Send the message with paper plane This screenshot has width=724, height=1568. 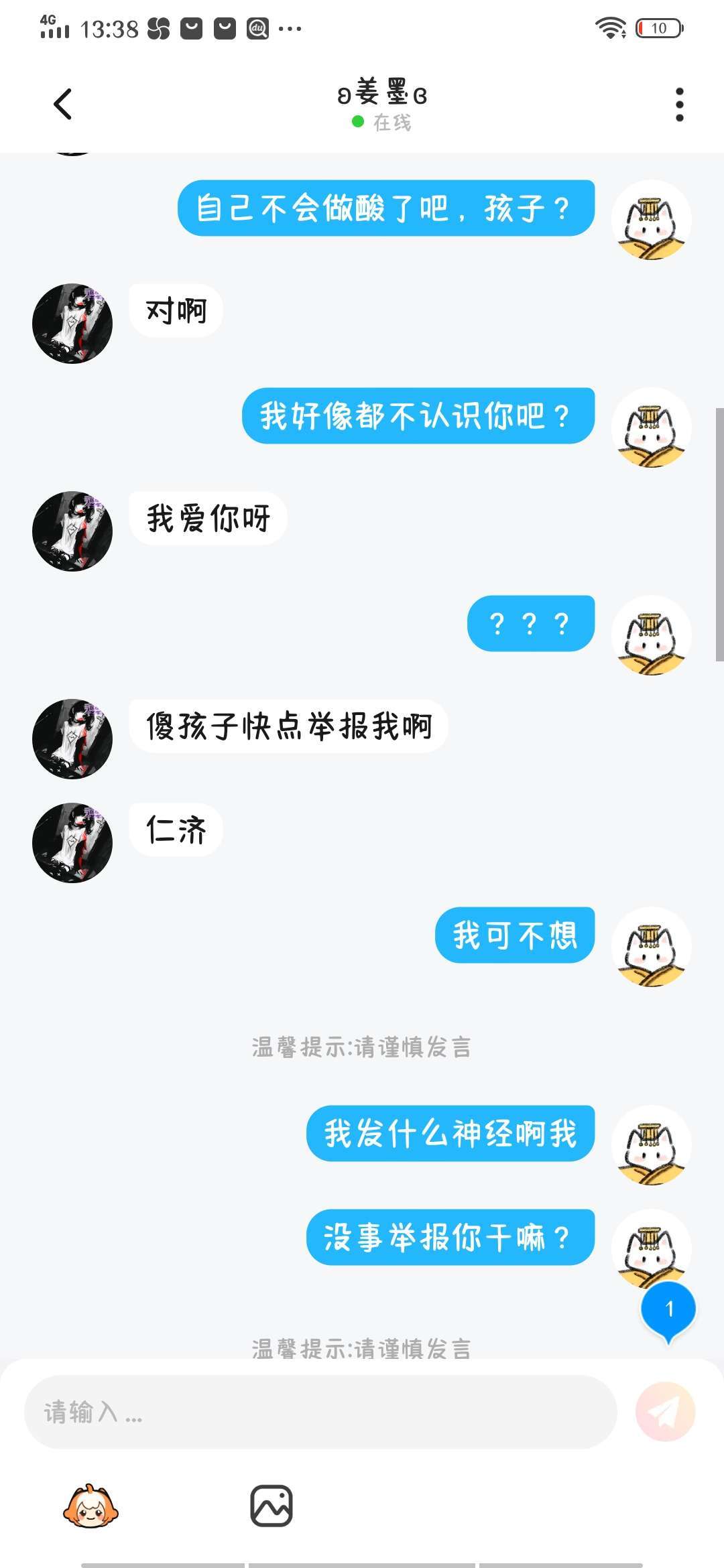tap(665, 1412)
